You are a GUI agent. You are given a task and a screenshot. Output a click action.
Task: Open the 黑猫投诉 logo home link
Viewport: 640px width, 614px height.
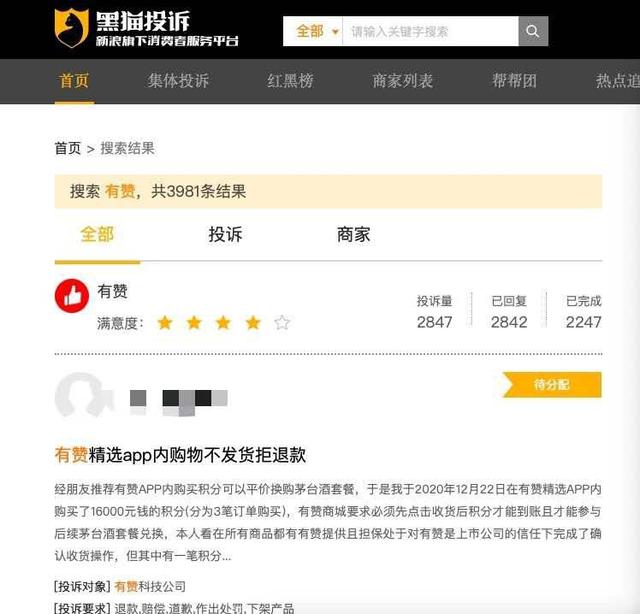click(145, 30)
